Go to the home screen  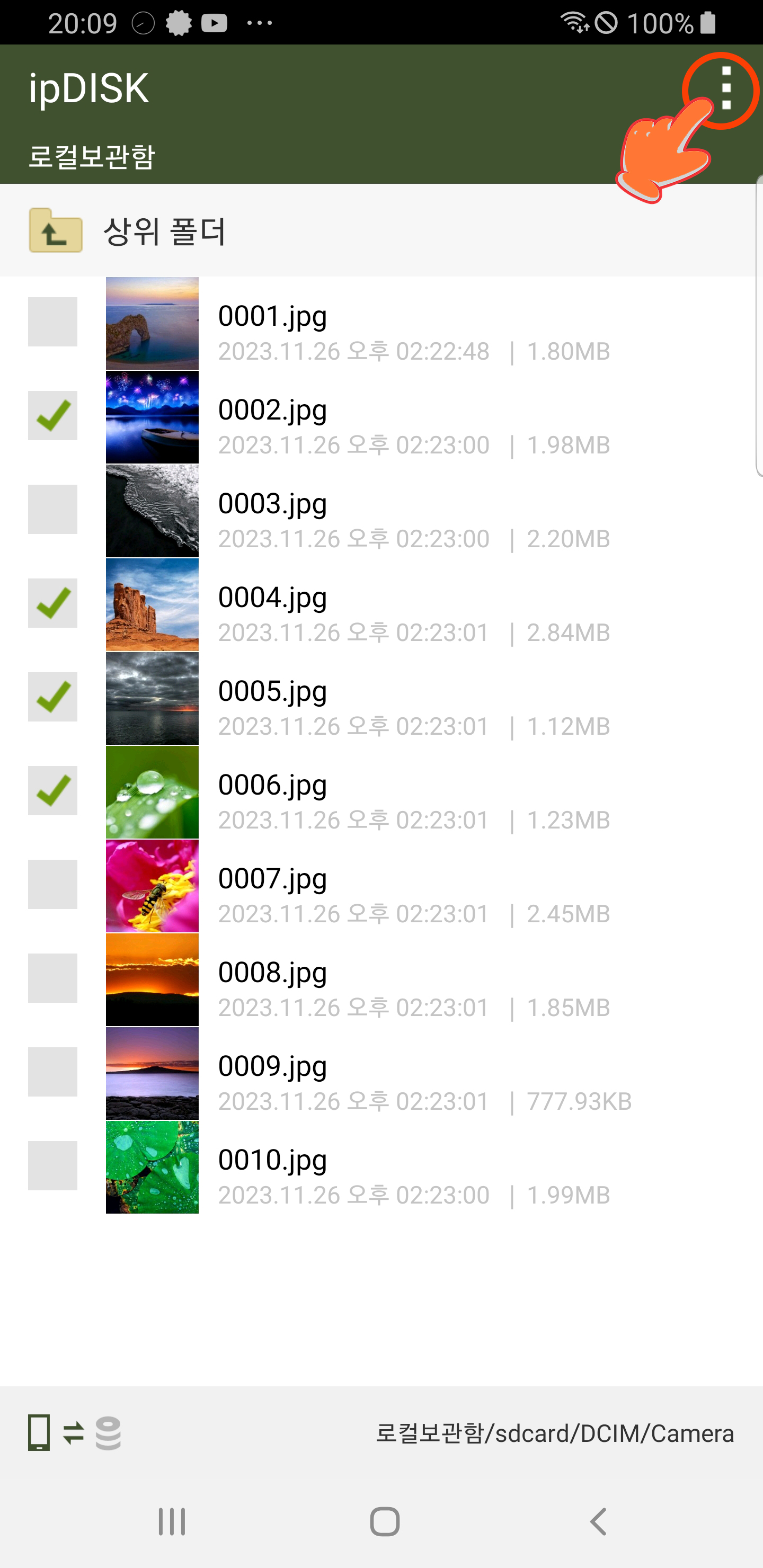click(x=384, y=1522)
